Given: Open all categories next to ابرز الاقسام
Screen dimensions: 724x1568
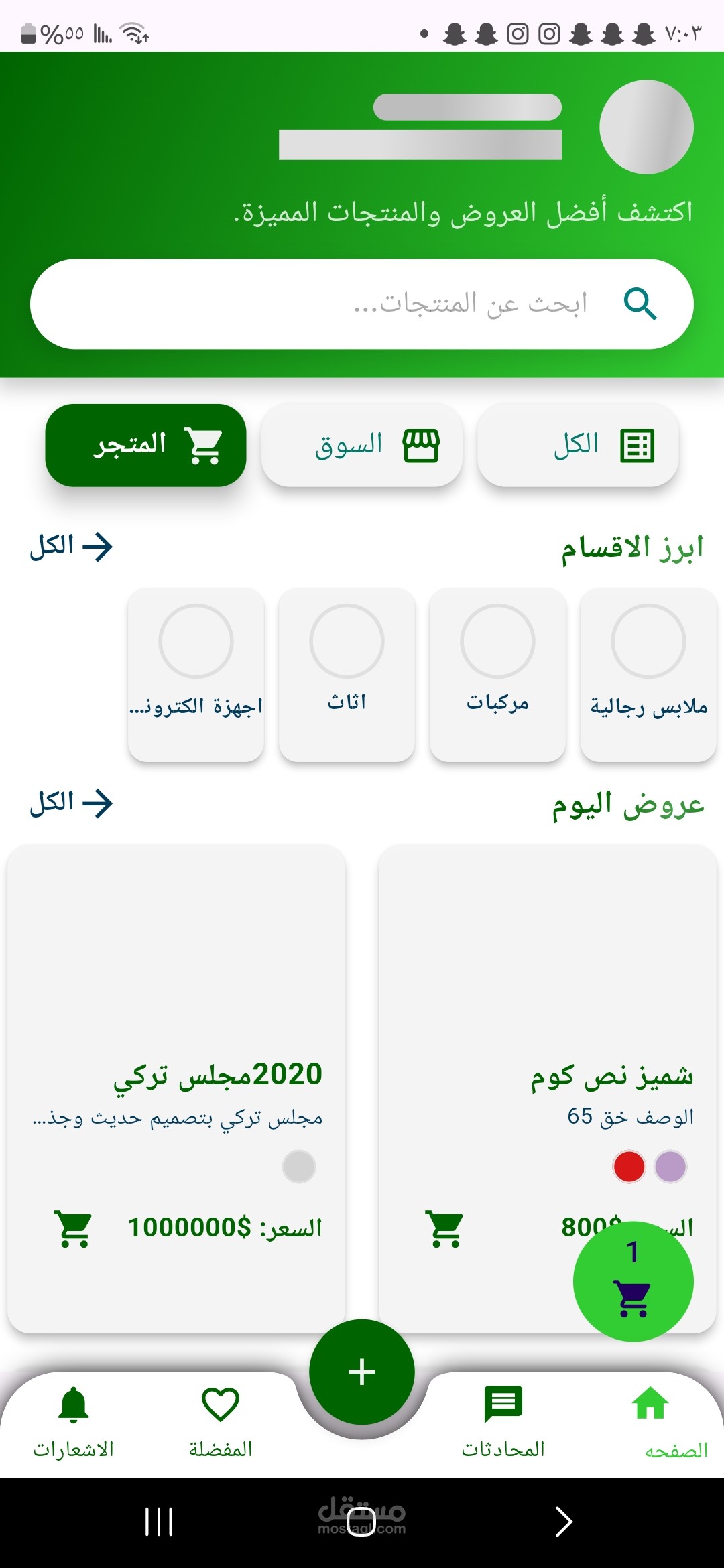Looking at the screenshot, I should 71,547.
